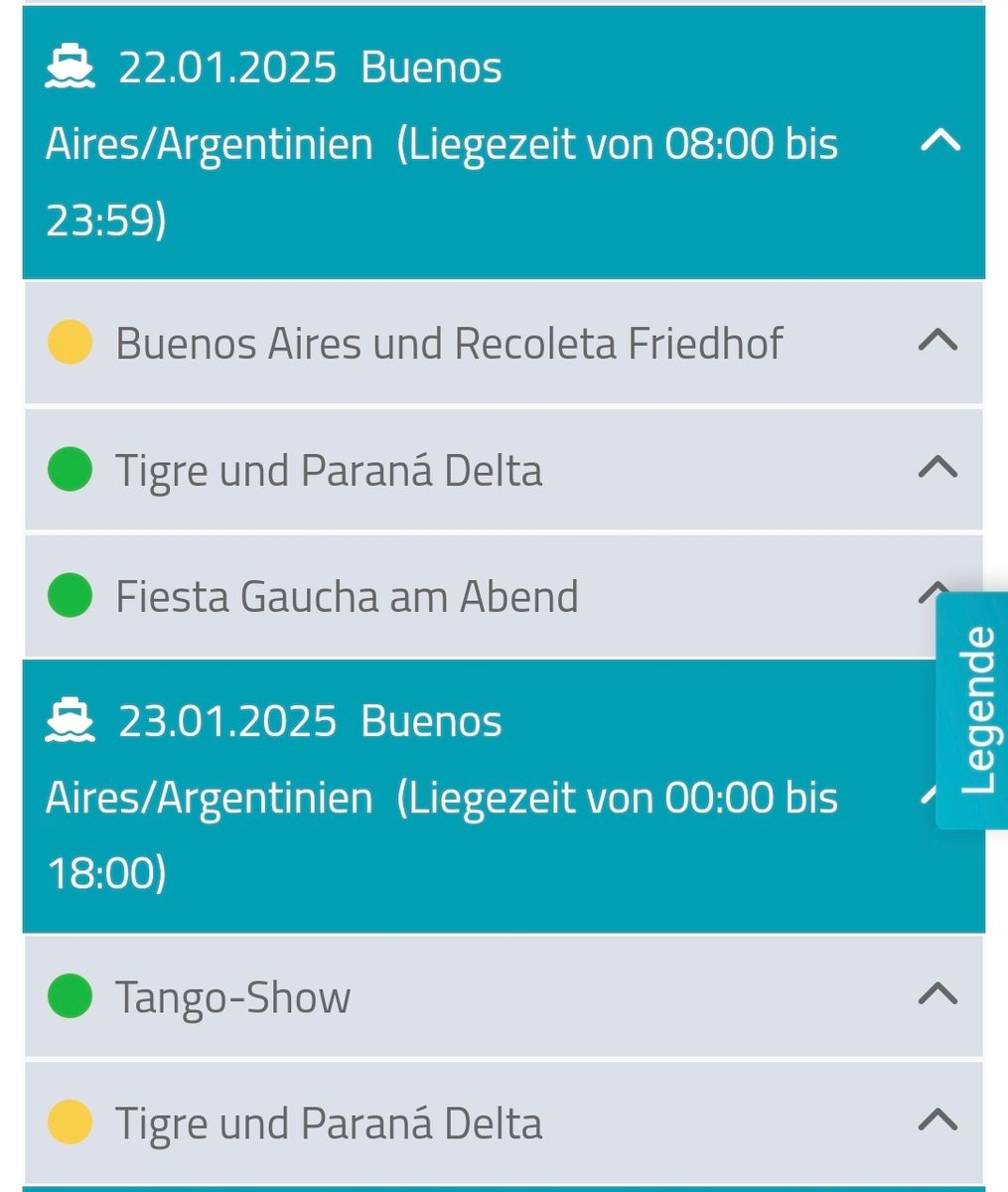1008x1192 pixels.
Task: Expand yellow-dot Tigre und Paraná Delta excursion
Action: (x=937, y=1121)
